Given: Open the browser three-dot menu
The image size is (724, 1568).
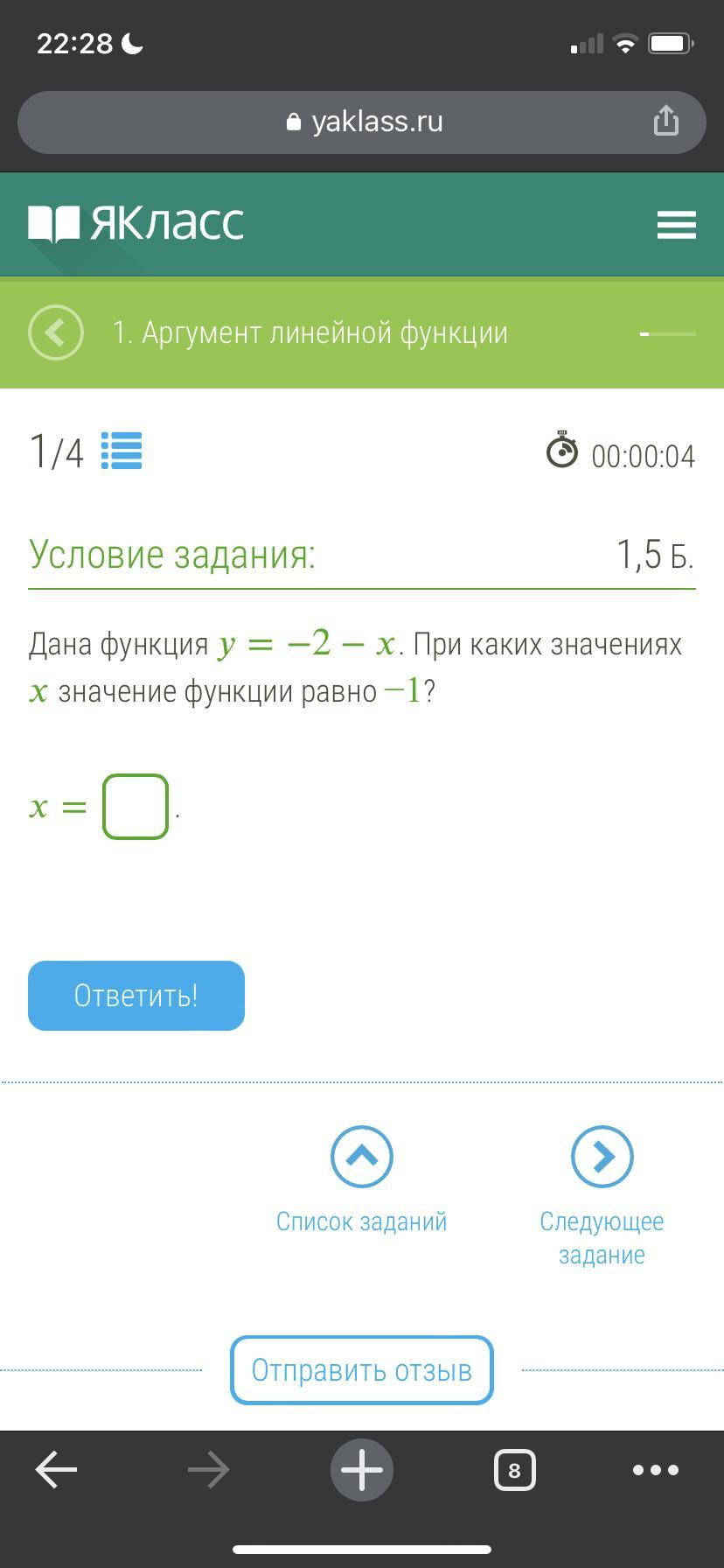Looking at the screenshot, I should 656,1470.
